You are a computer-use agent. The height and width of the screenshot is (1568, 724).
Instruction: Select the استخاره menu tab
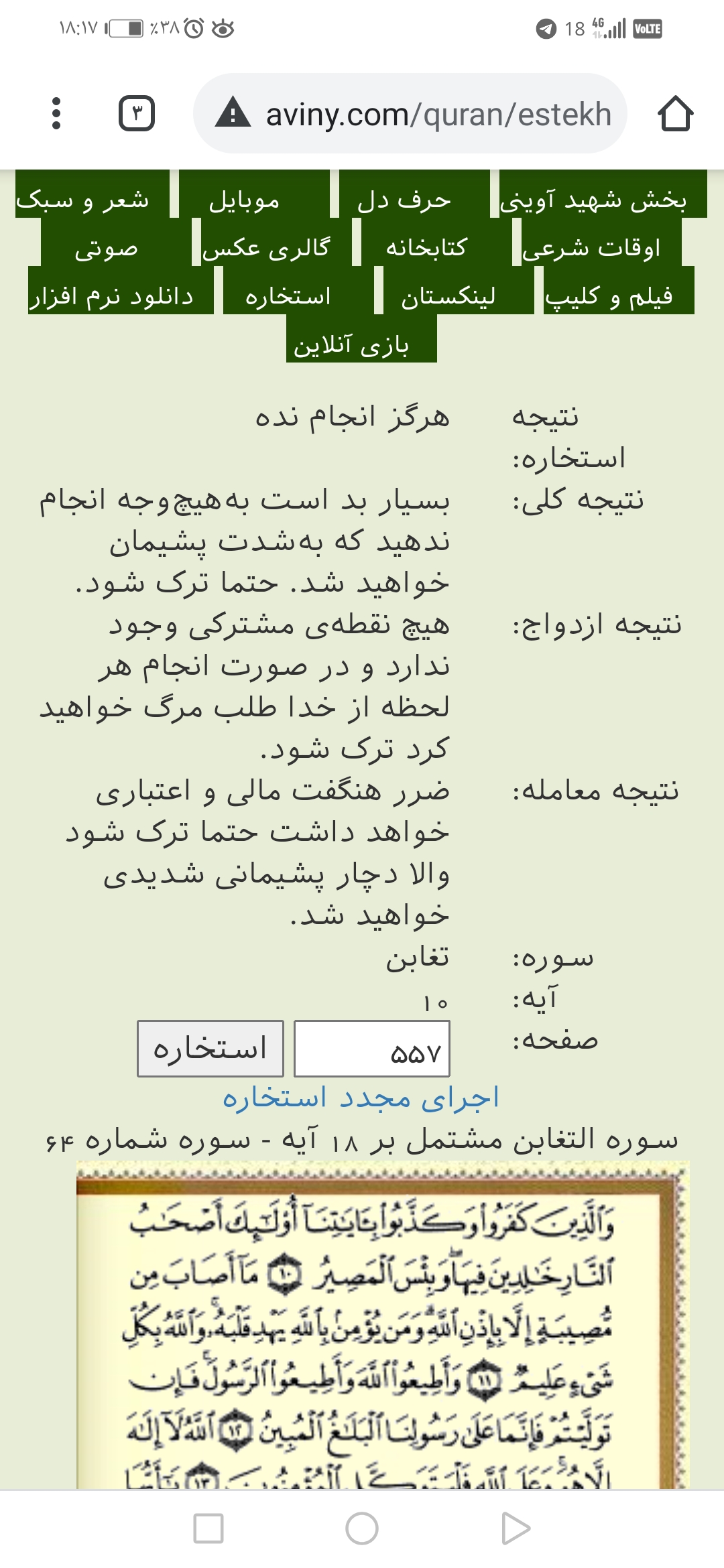tap(288, 296)
